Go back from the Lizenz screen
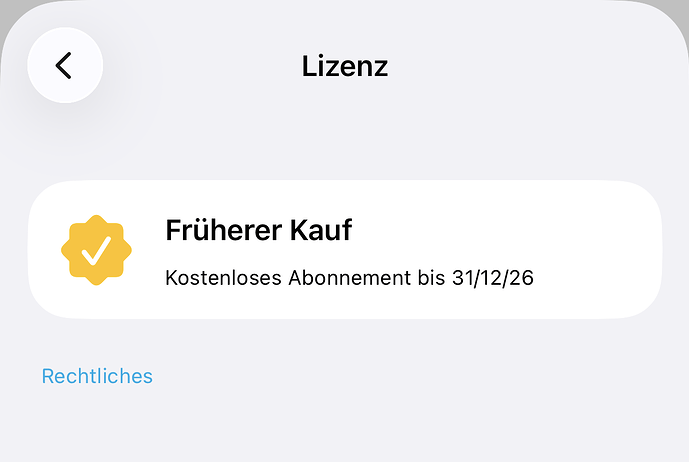 point(65,66)
